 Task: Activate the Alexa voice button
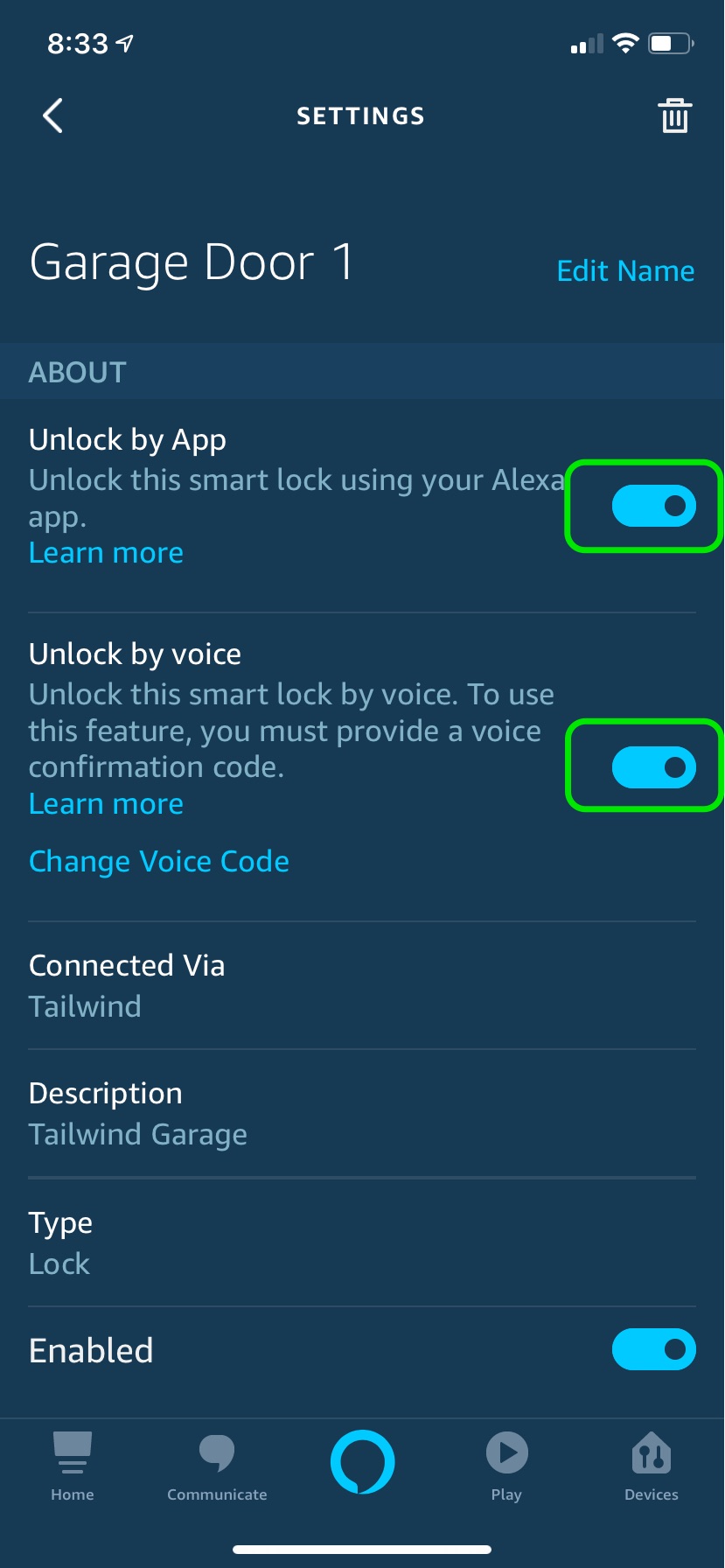coord(362,1462)
